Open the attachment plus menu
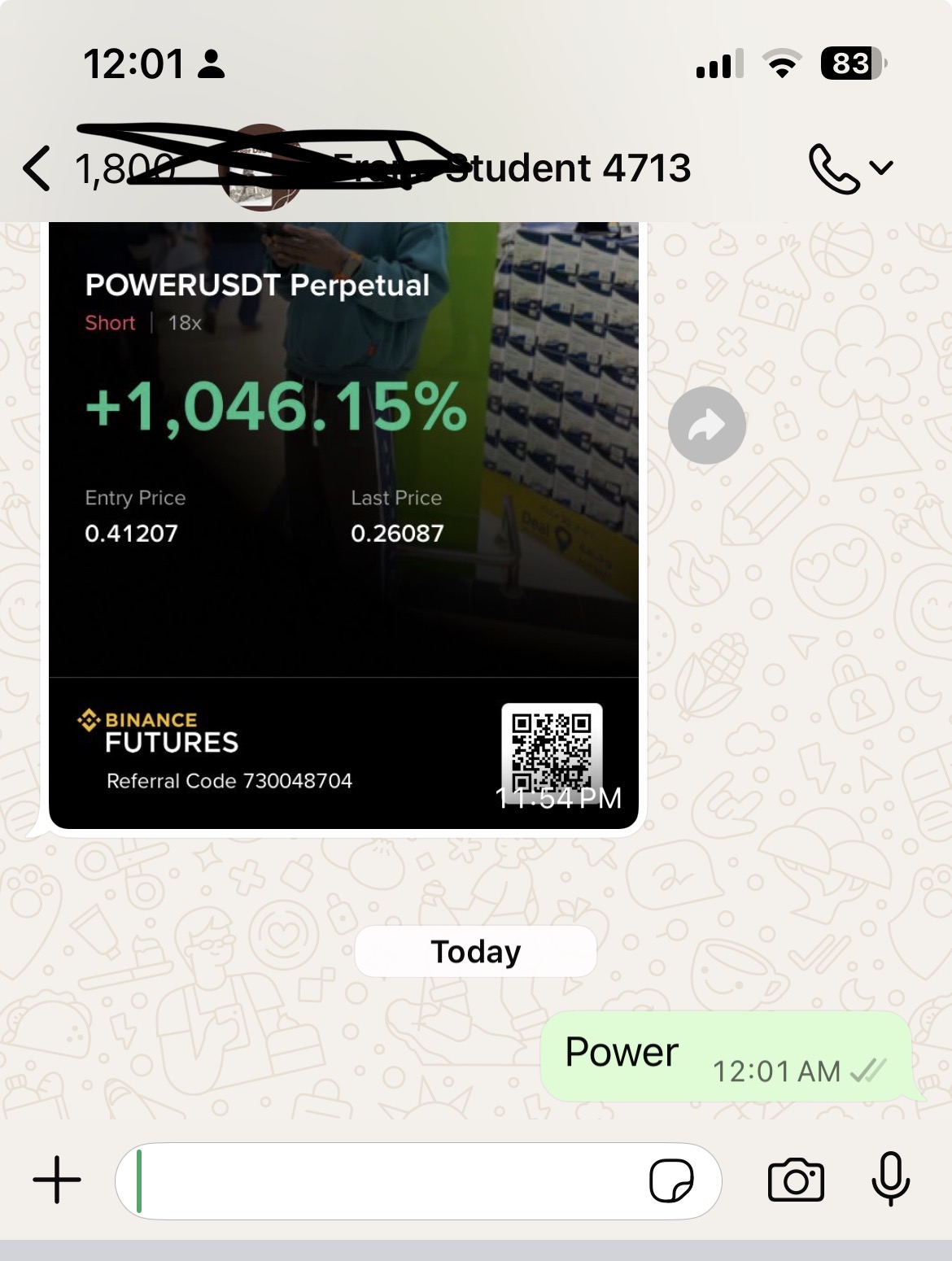 click(57, 1180)
